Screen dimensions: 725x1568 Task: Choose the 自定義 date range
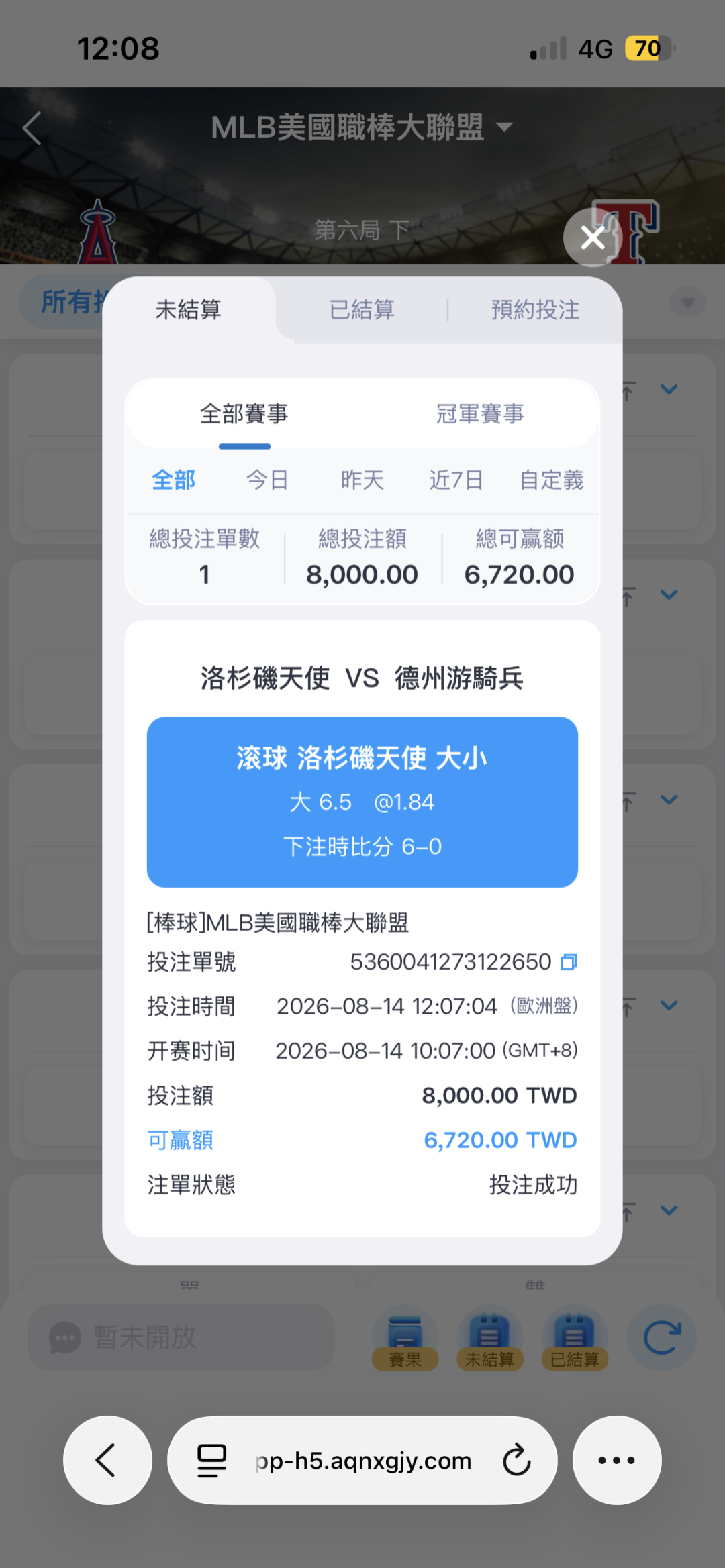coord(552,480)
